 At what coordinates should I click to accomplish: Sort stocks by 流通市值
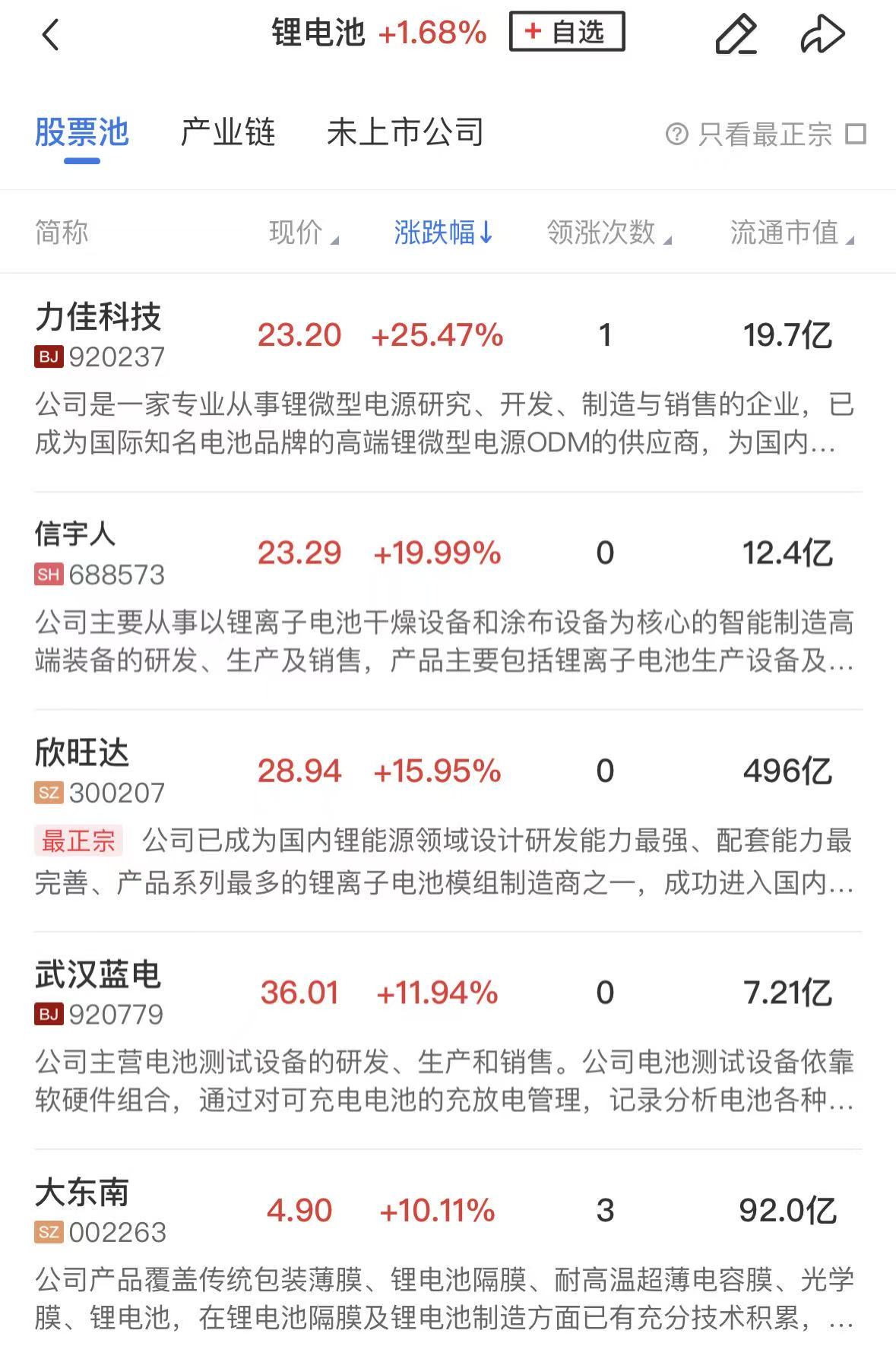791,233
